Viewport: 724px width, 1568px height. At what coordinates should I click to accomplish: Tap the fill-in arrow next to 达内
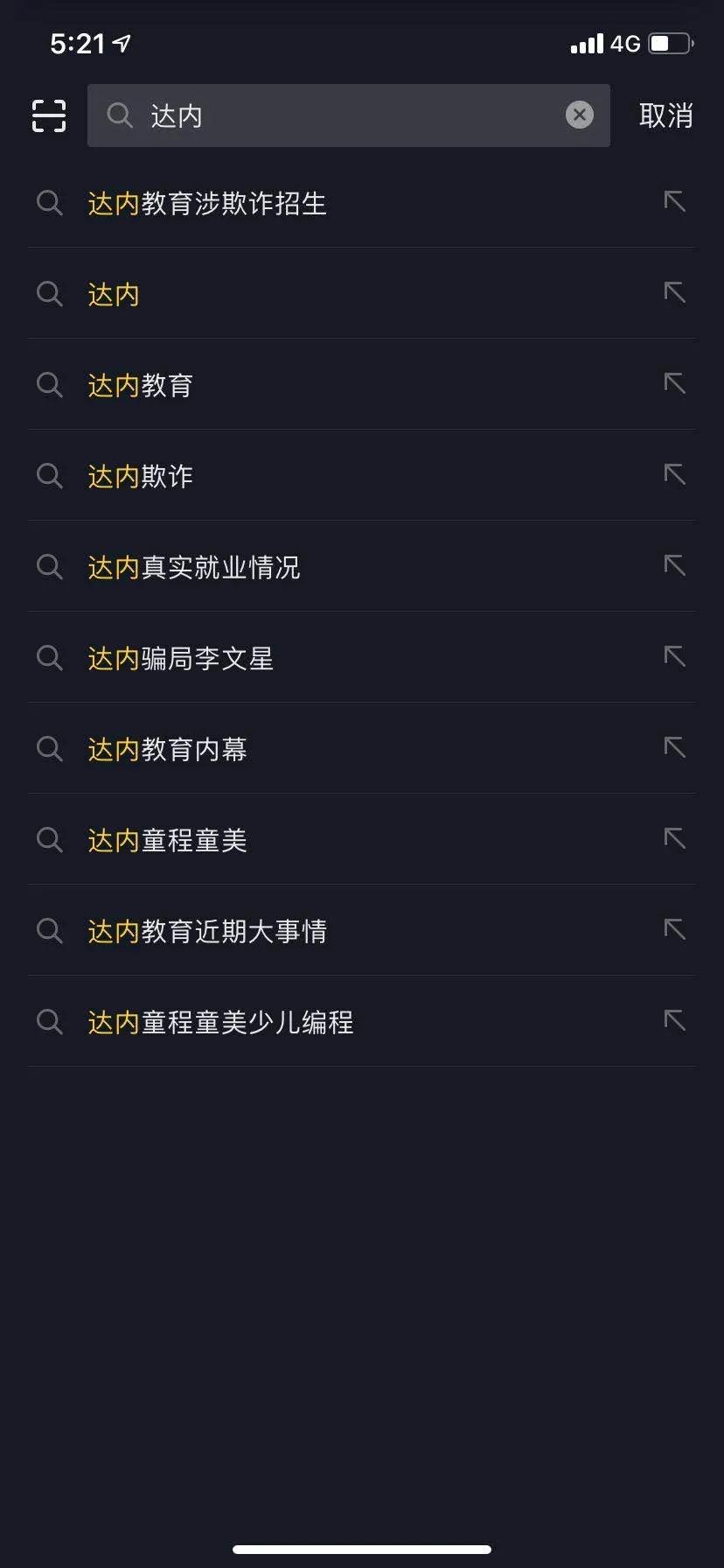[x=674, y=294]
